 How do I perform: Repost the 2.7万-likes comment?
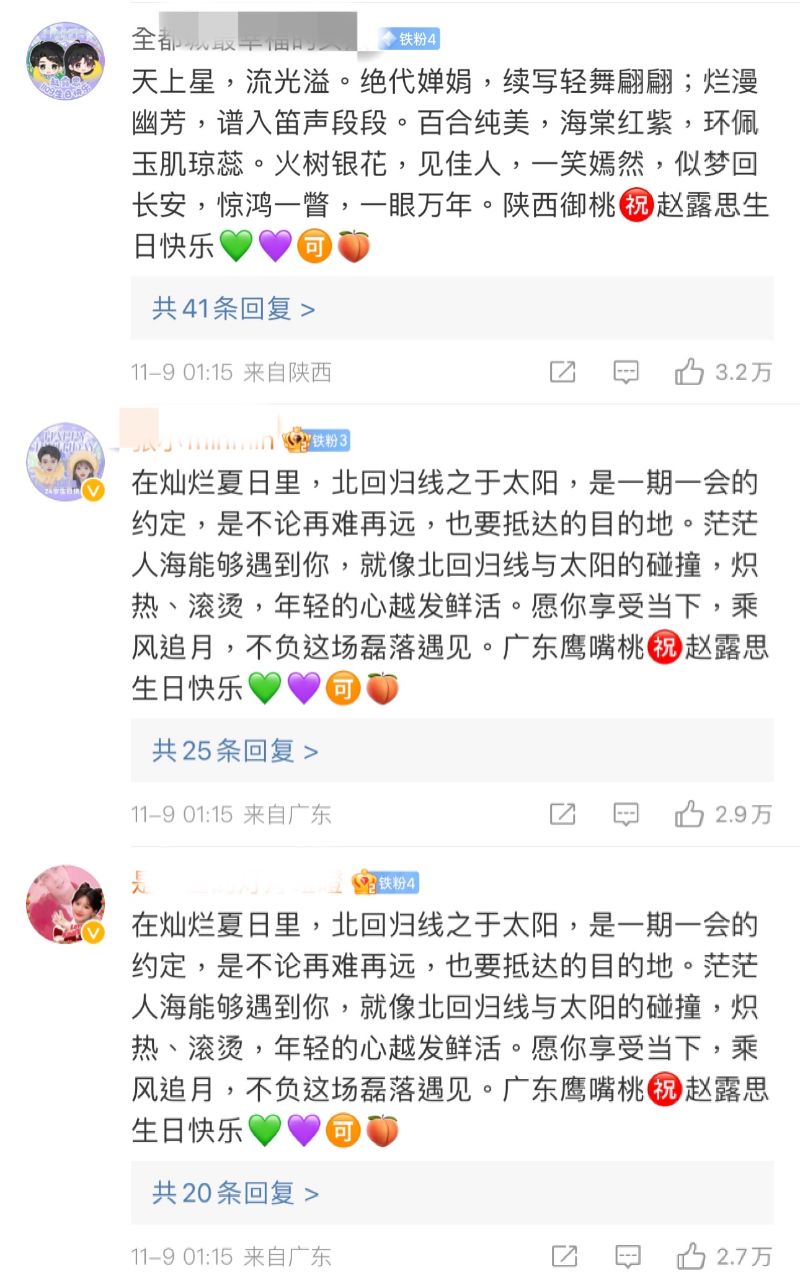[563, 1256]
